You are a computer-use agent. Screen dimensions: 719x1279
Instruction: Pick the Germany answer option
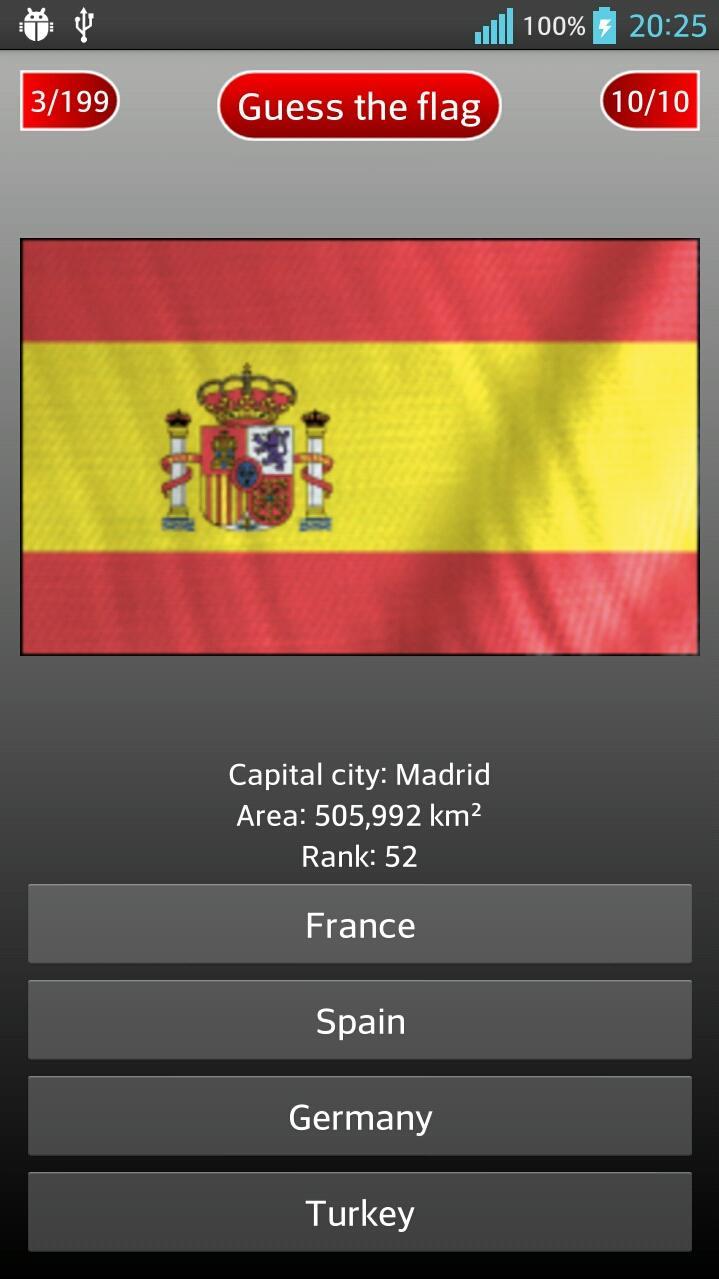[360, 1117]
